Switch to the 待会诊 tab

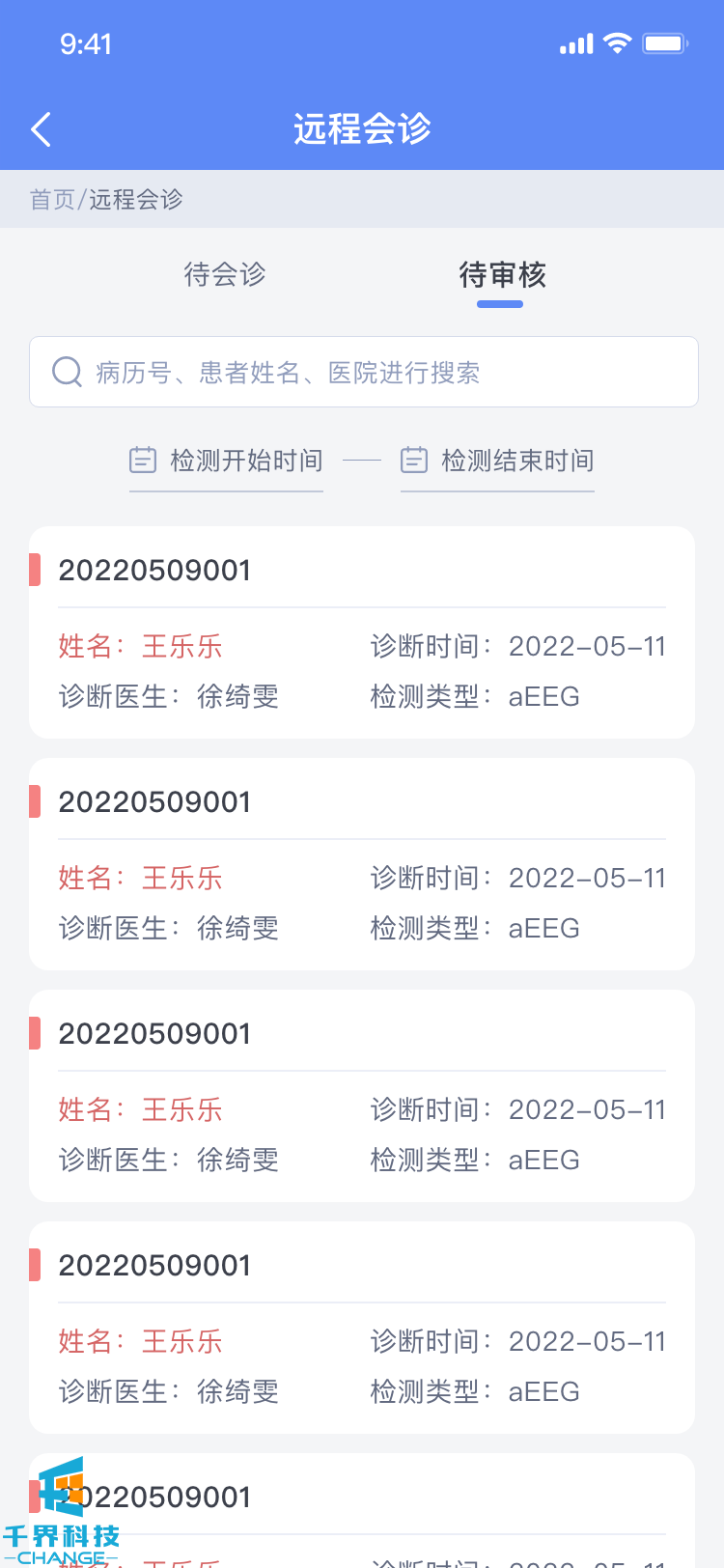click(225, 275)
